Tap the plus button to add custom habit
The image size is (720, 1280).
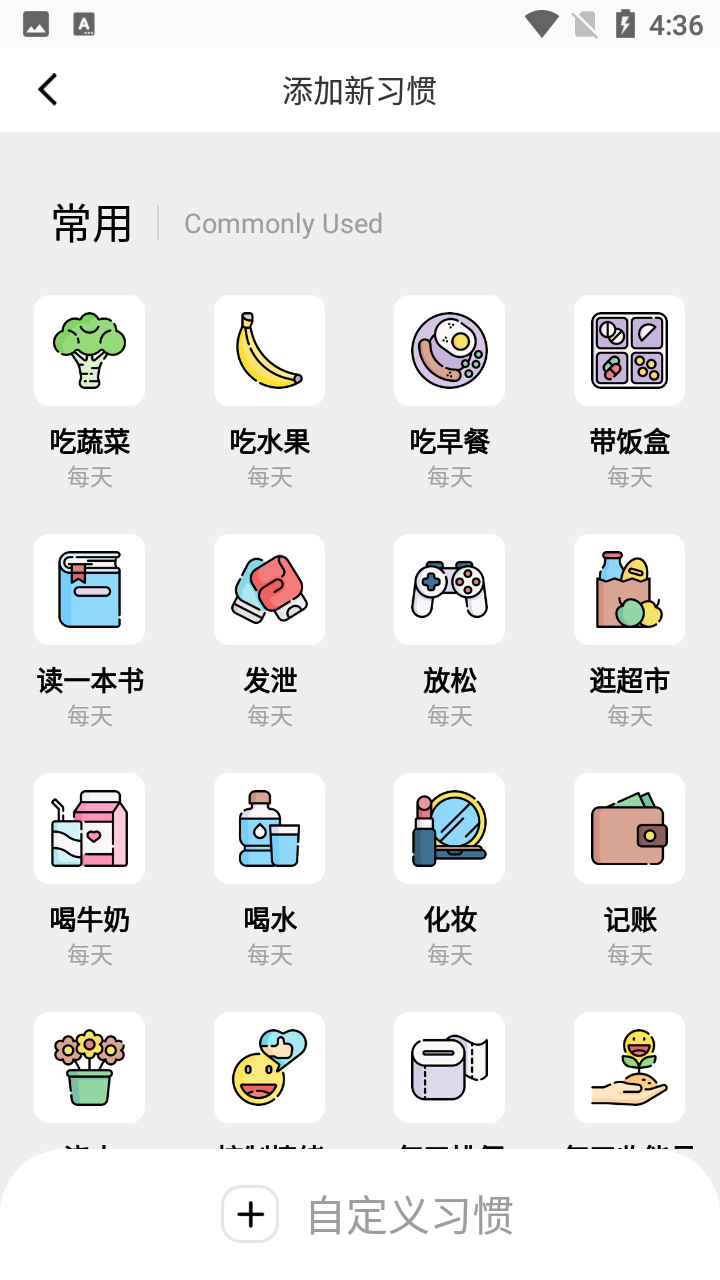pyautogui.click(x=250, y=1214)
